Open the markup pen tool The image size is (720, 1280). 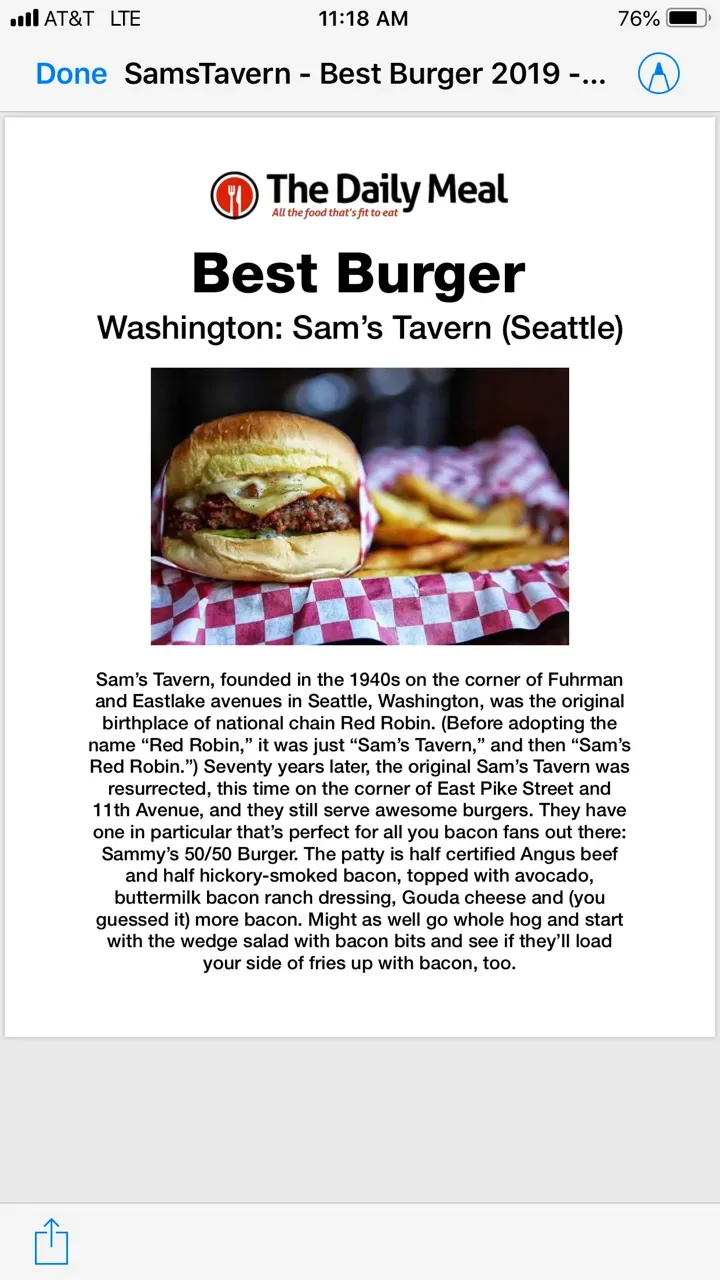tap(658, 73)
